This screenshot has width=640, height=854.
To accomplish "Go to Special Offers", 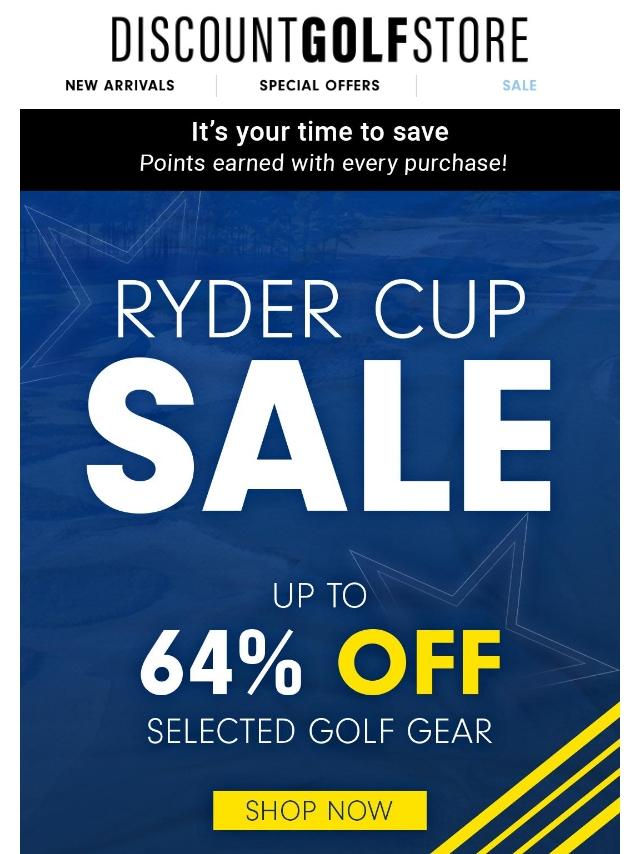I will tap(319, 86).
